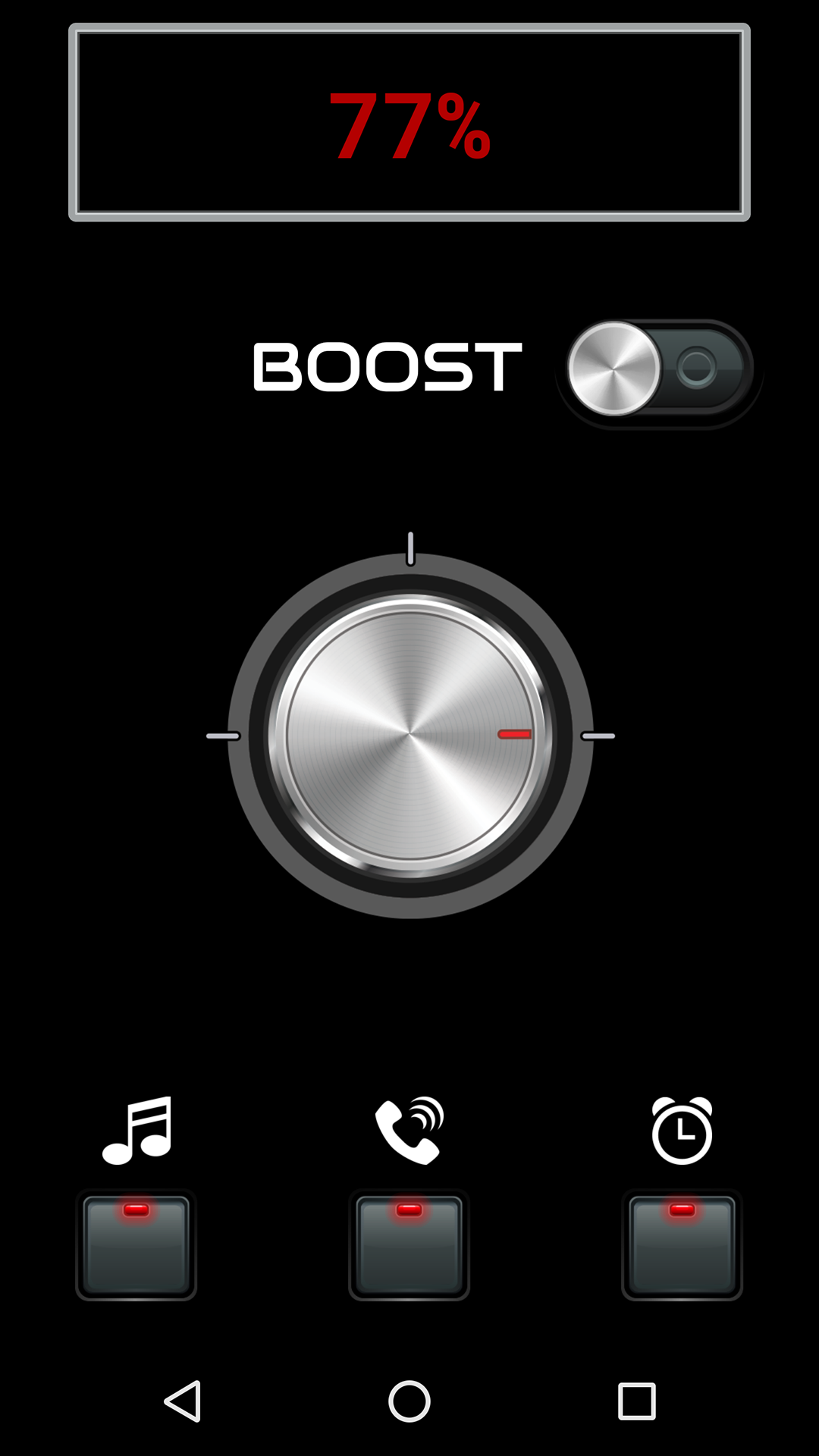The width and height of the screenshot is (819, 1456).
Task: Adjust the central volume knob
Action: (409, 734)
